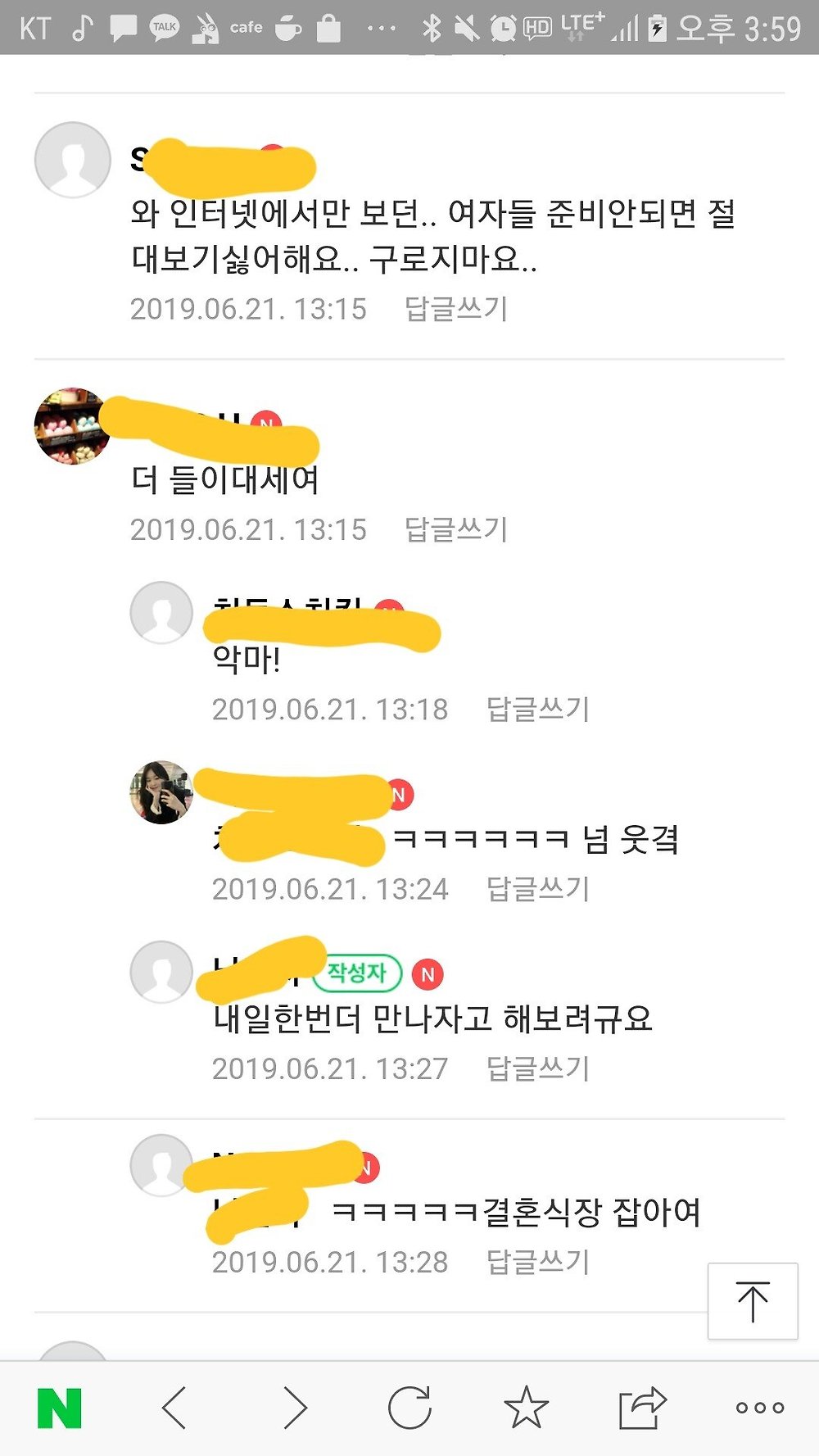Screen dimensions: 819x1456
Task: Reload the current page
Action: pyautogui.click(x=409, y=1408)
